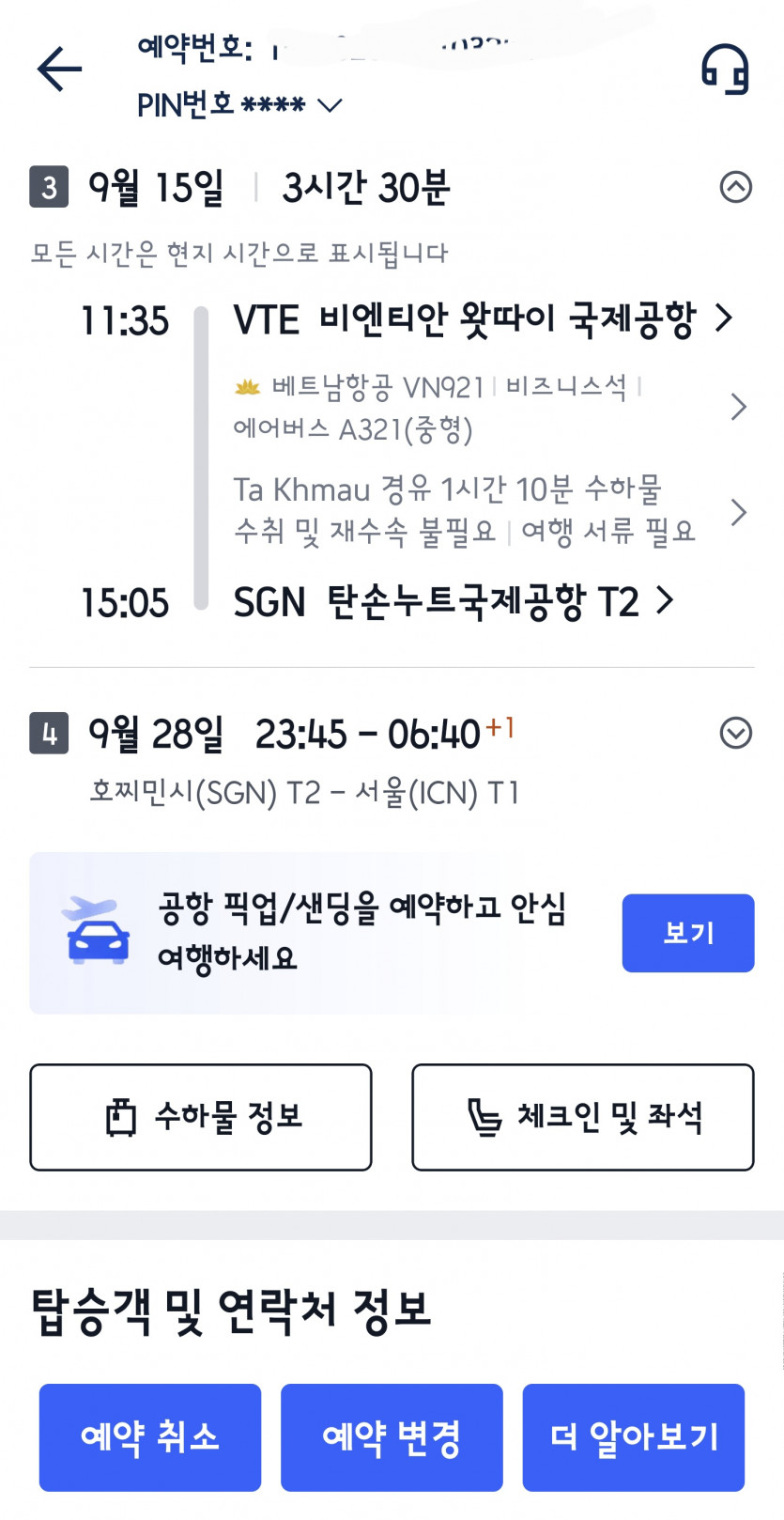Viewport: 784px width, 1520px height.
Task: Expand the 9월 28일 flight segment
Action: click(x=735, y=733)
